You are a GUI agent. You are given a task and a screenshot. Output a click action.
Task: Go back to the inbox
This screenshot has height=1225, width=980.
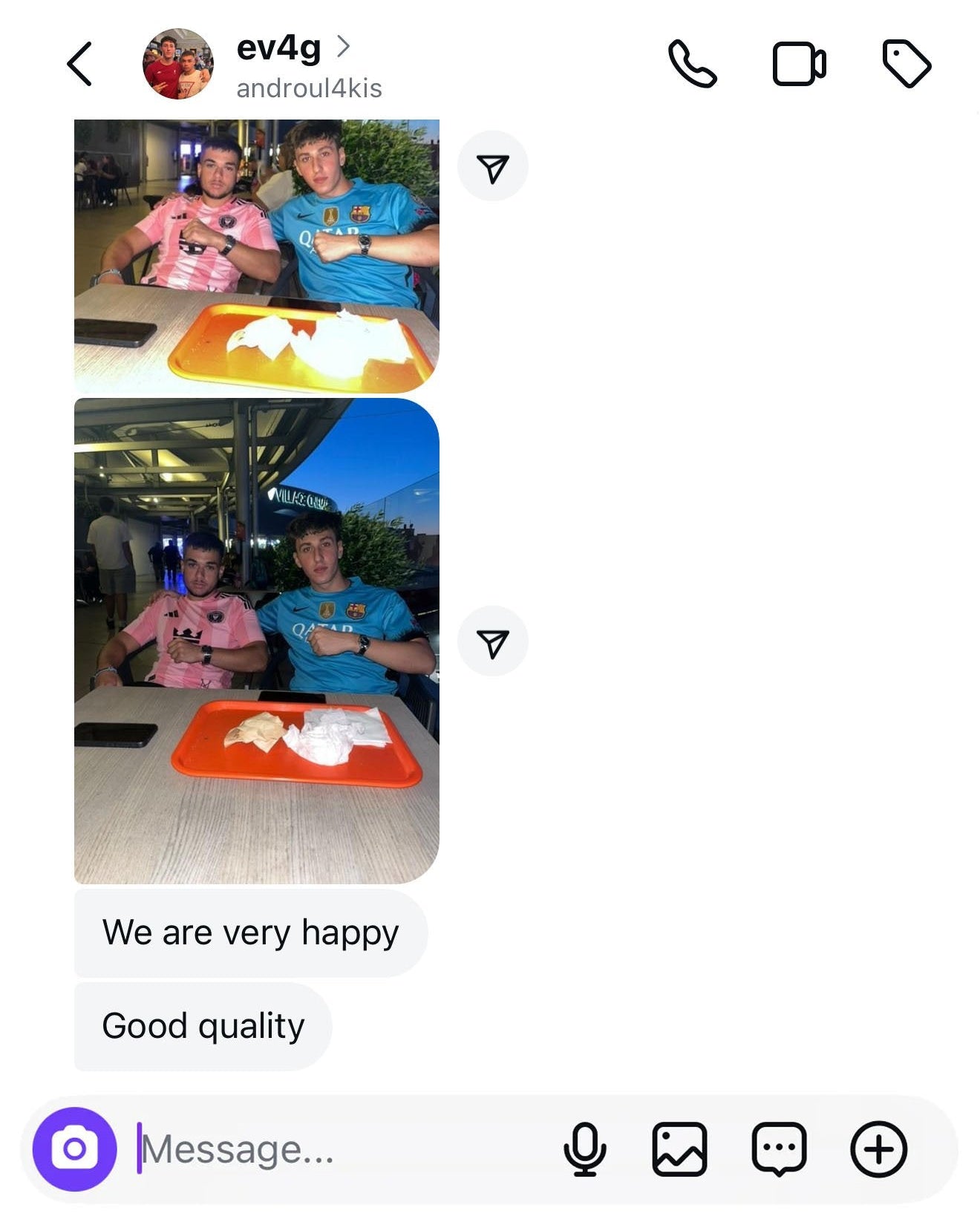[x=79, y=64]
